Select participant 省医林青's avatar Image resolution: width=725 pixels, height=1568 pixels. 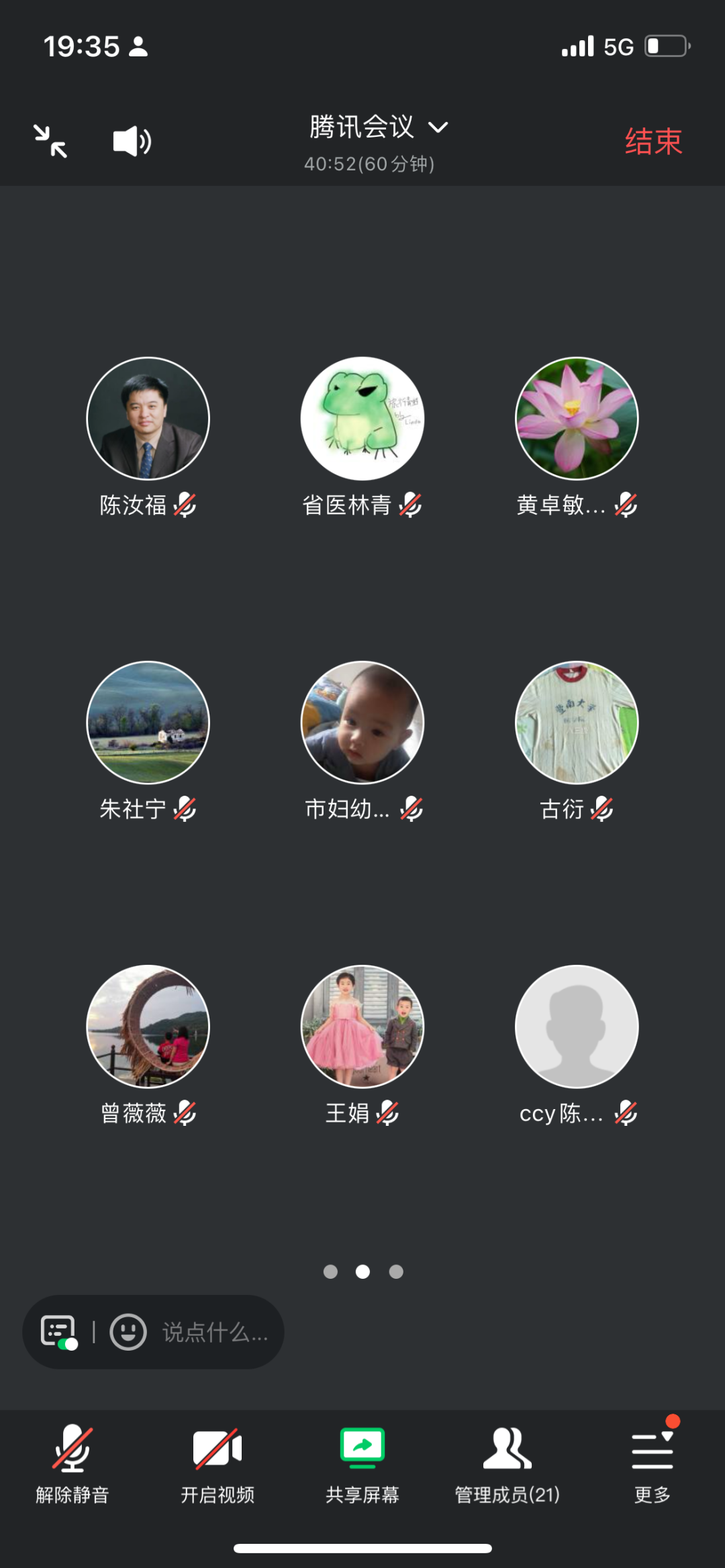click(362, 419)
